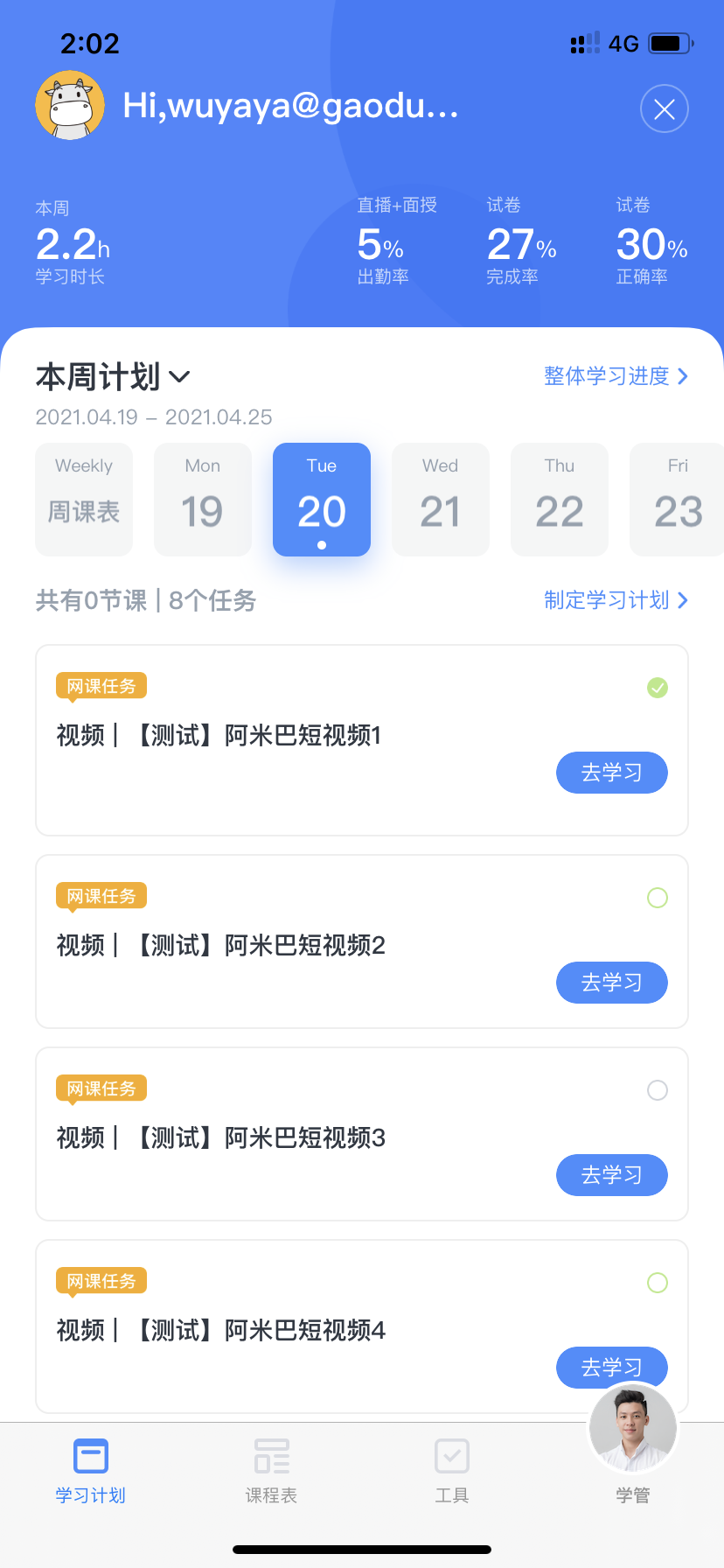The width and height of the screenshot is (724, 1568).
Task: Switch to the 工具 tab
Action: (x=452, y=1472)
